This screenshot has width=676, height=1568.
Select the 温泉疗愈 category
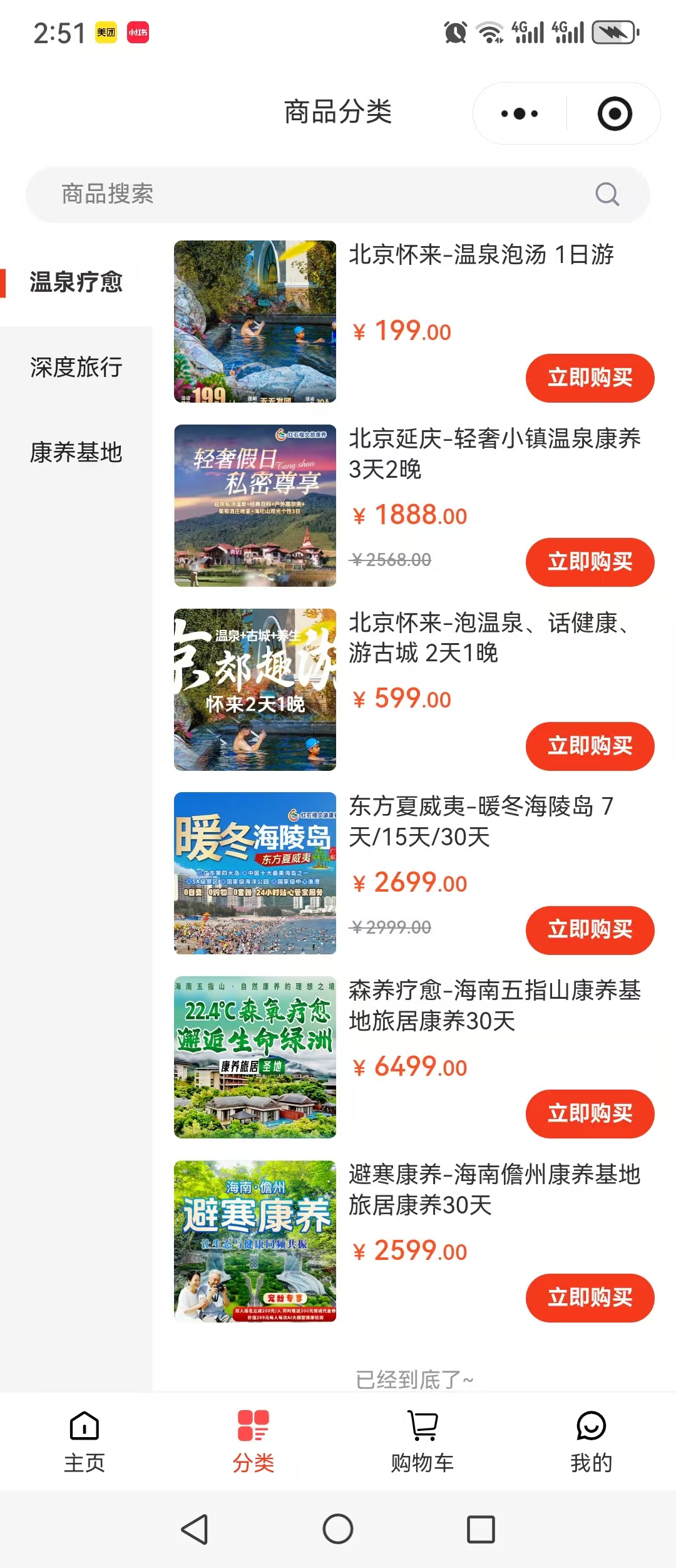pos(76,282)
